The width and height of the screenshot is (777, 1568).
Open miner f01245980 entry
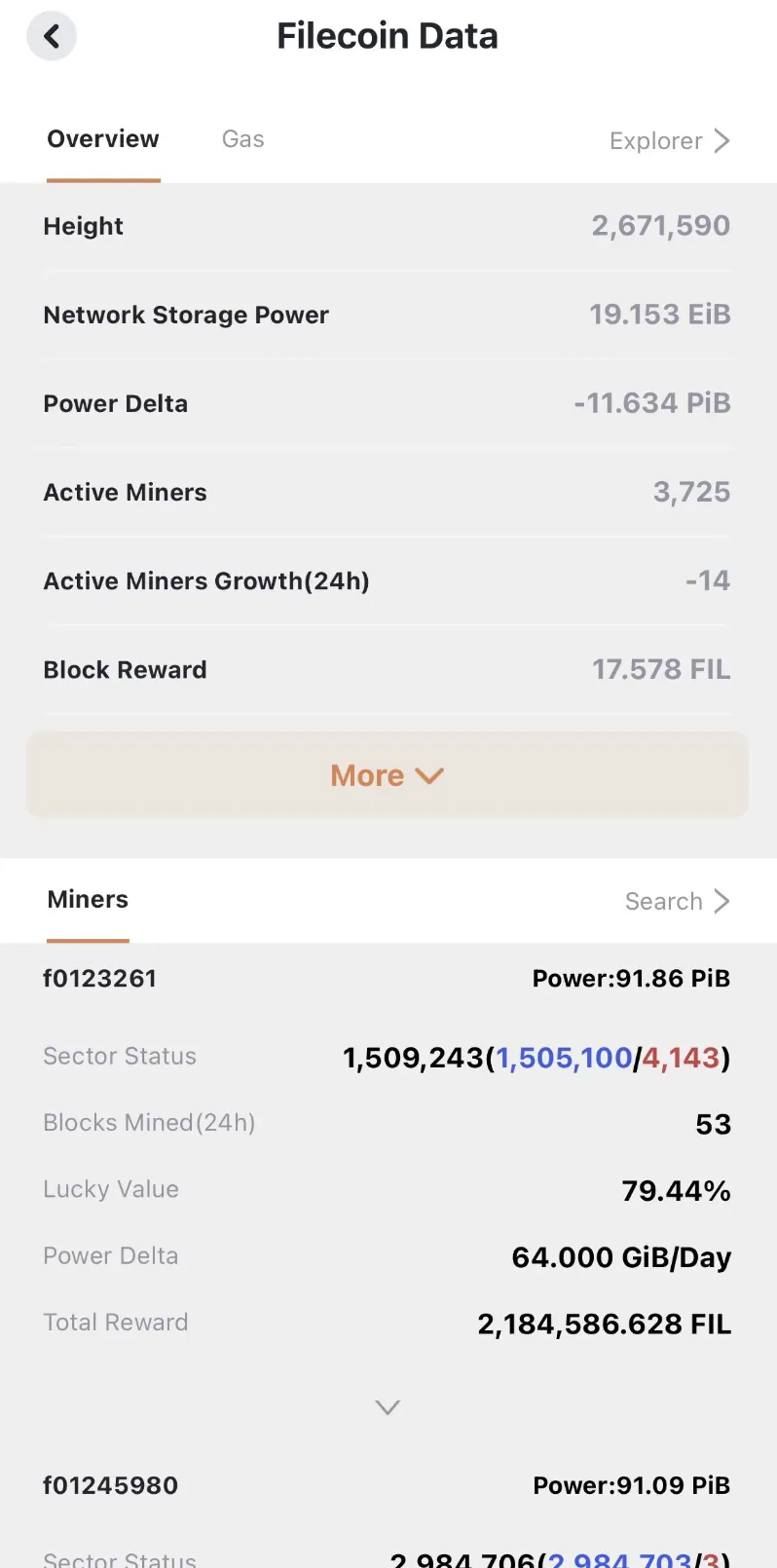(110, 1485)
